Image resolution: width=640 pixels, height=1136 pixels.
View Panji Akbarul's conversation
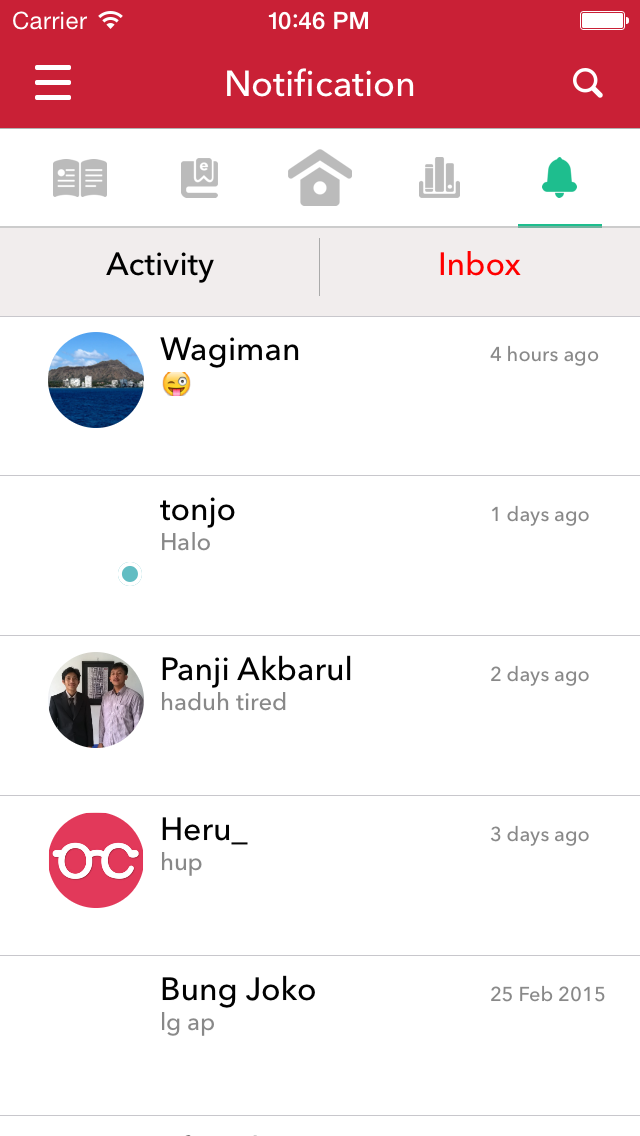tap(320, 716)
